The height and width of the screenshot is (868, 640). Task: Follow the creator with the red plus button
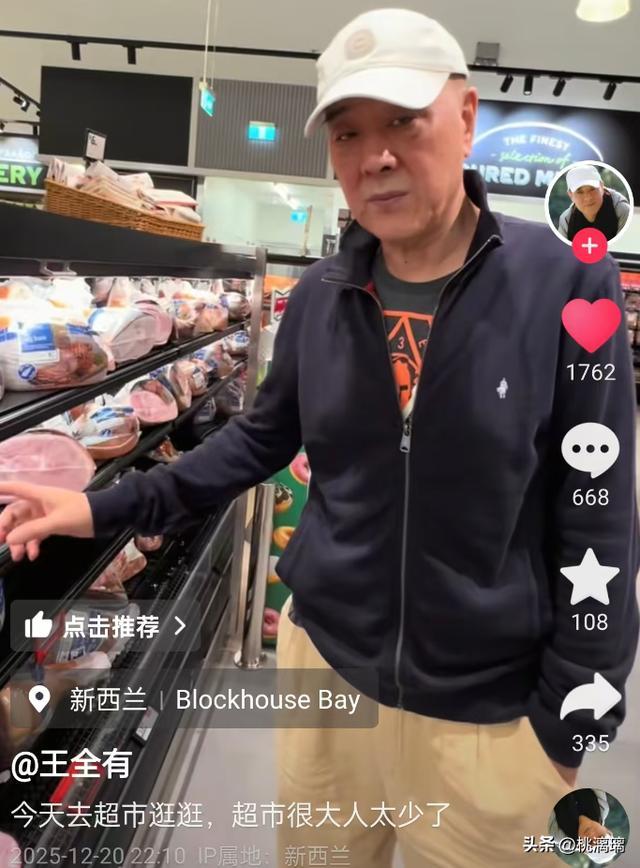tap(589, 246)
